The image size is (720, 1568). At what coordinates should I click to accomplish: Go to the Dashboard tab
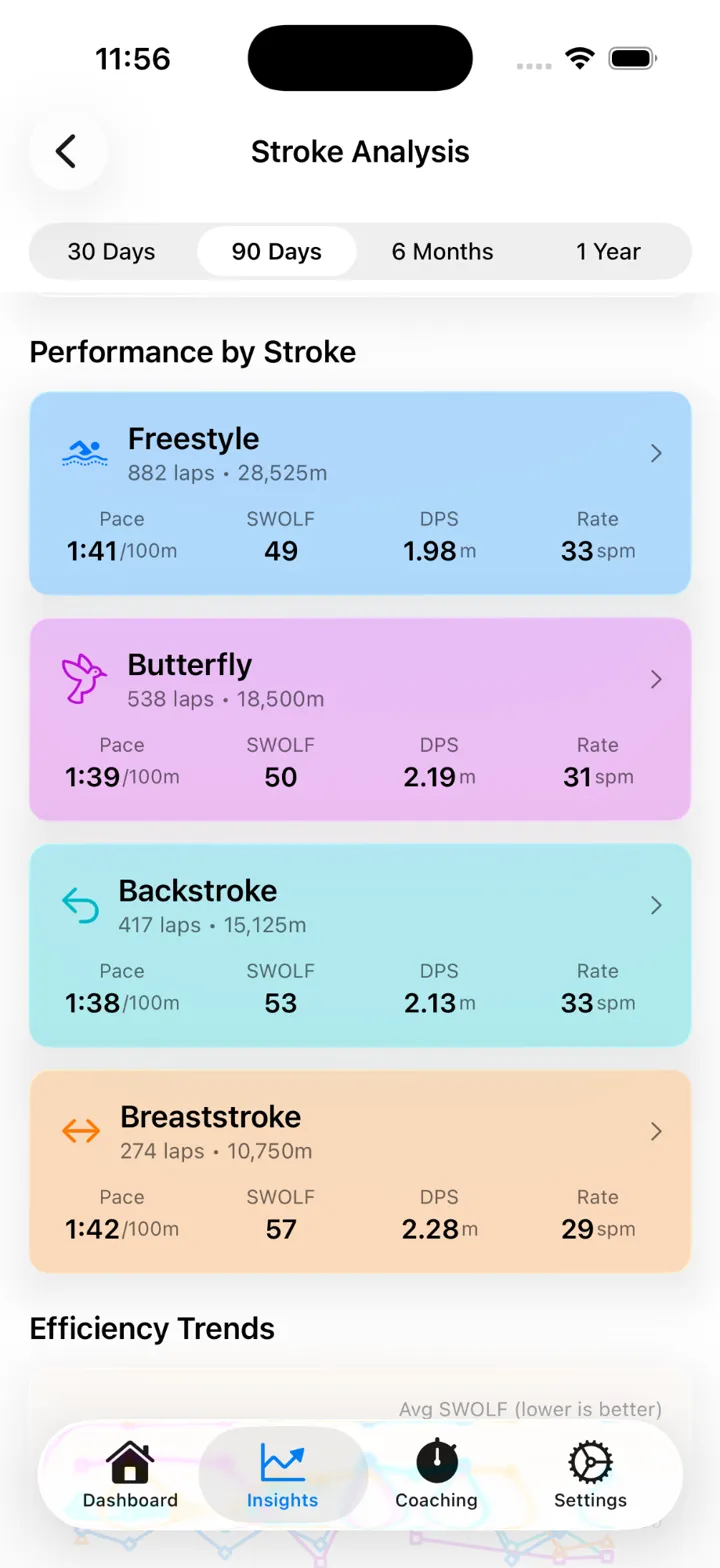coord(130,1475)
